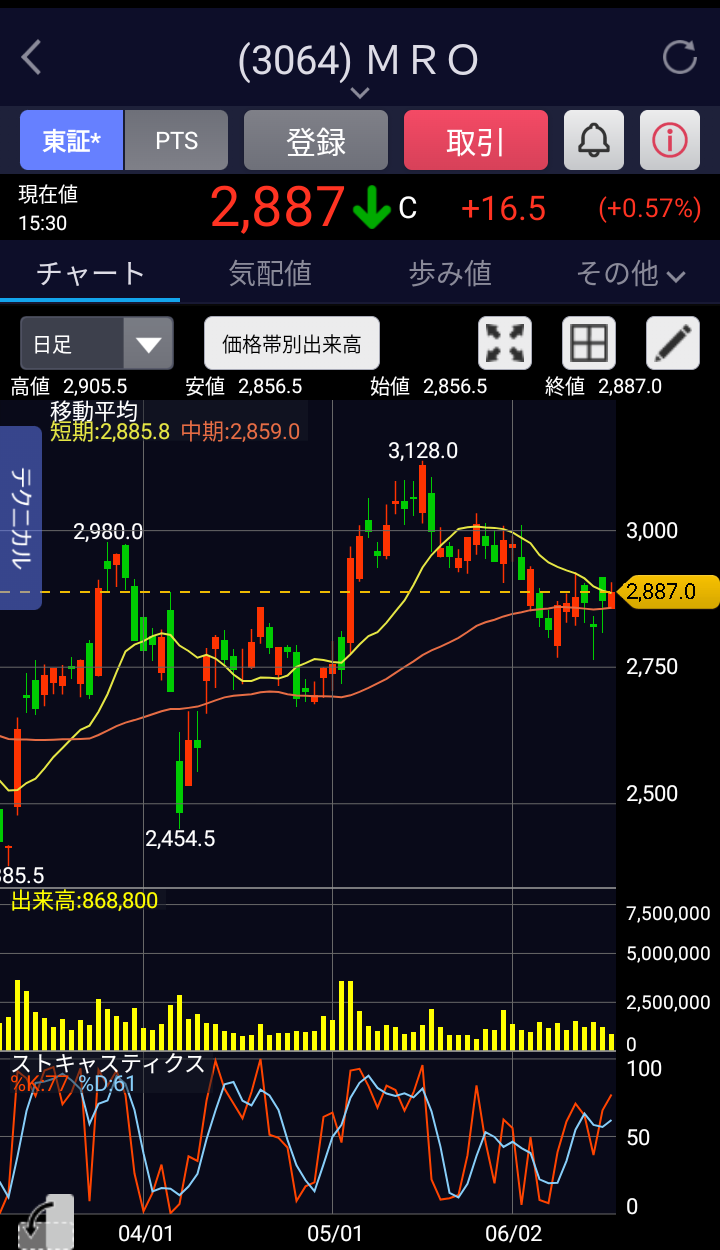Image resolution: width=720 pixels, height=1250 pixels.
Task: Open the テクニカル side panel
Action: pyautogui.click(x=20, y=518)
